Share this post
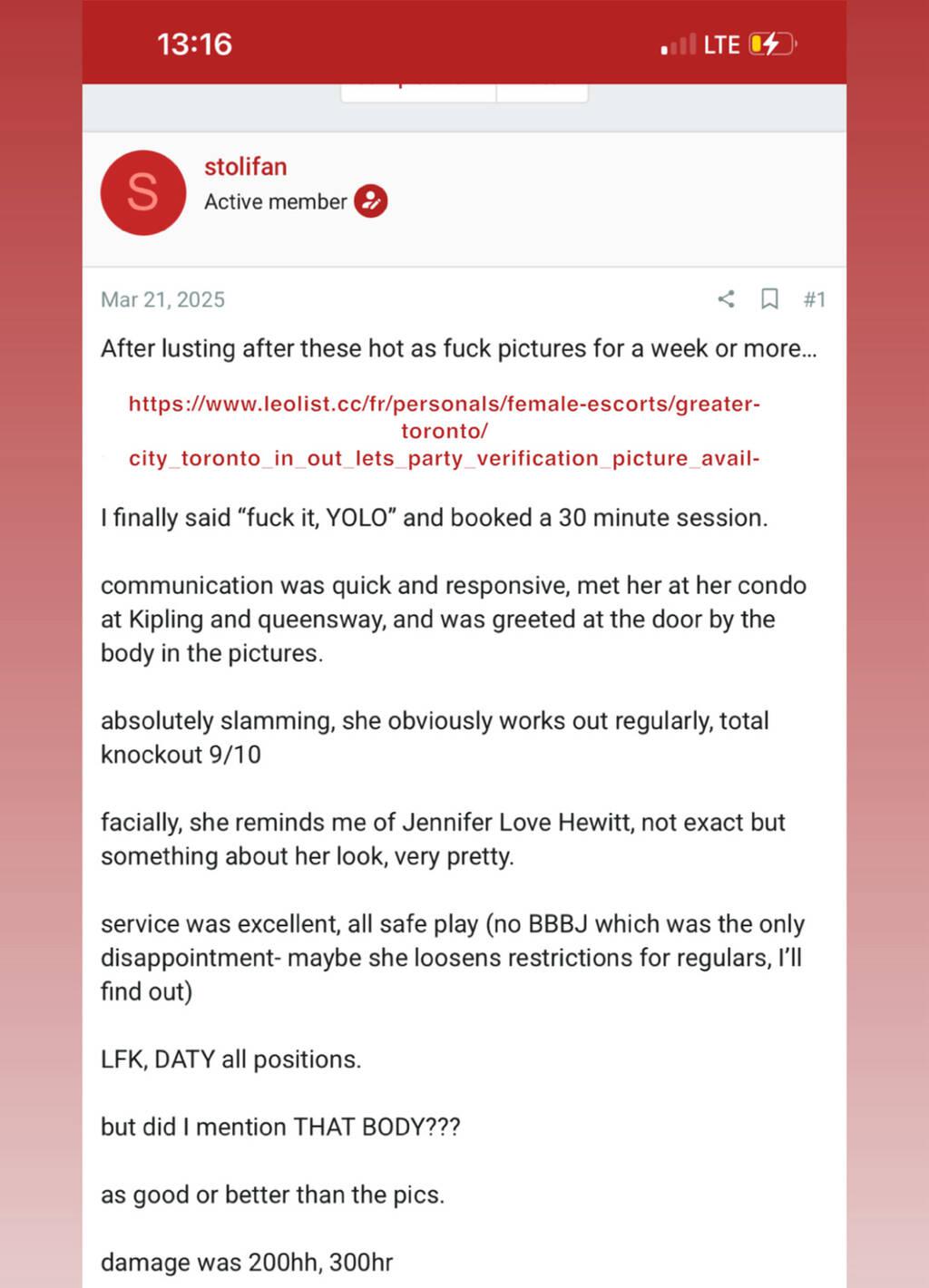 [x=726, y=298]
